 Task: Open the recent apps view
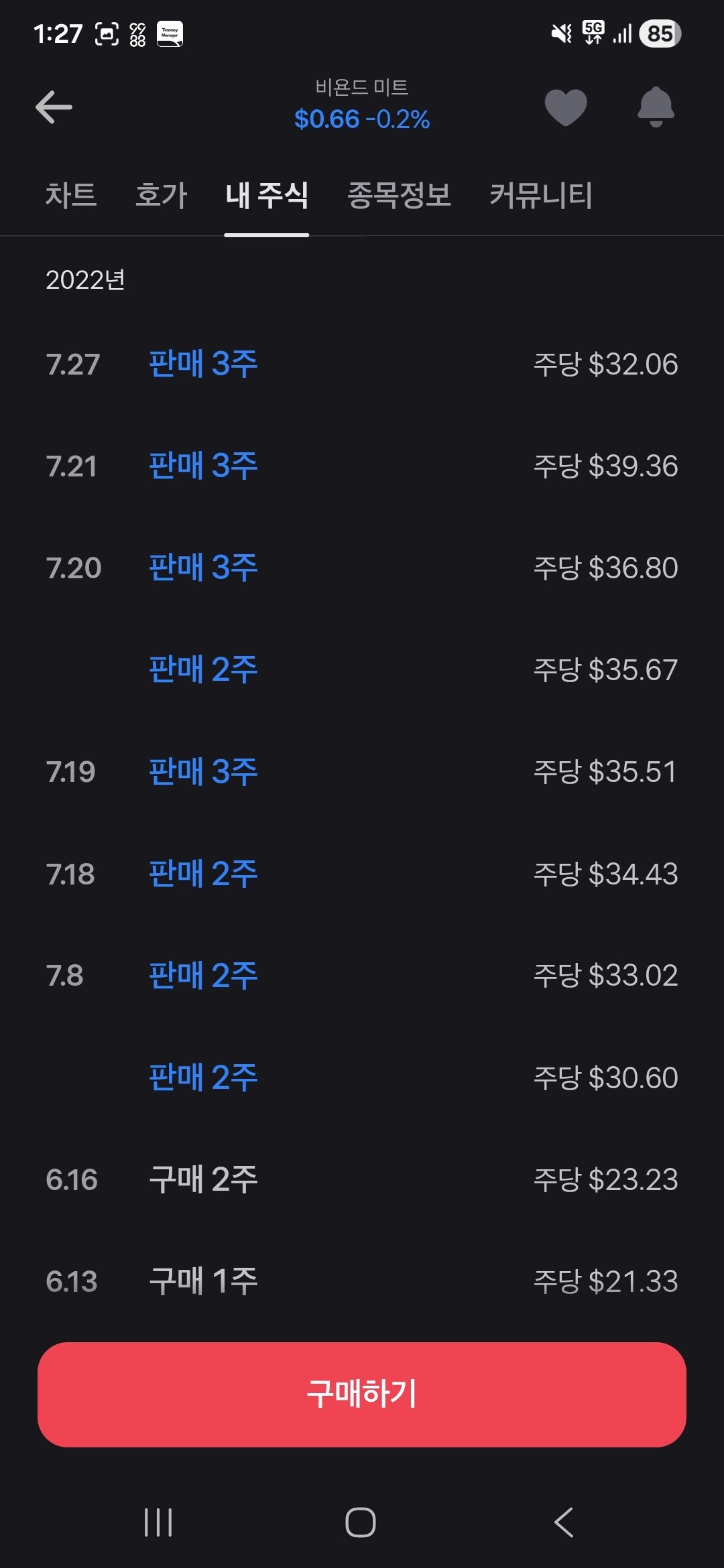(x=158, y=1522)
